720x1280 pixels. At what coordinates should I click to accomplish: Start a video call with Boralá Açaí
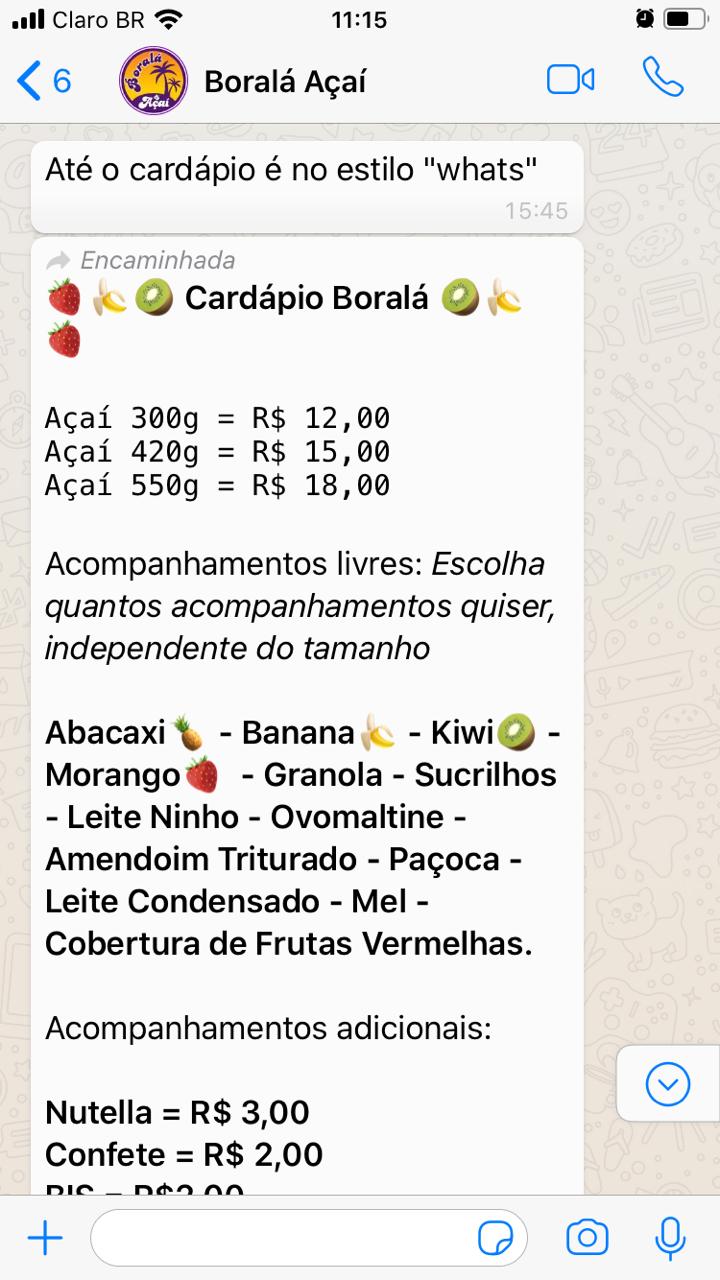coord(571,81)
